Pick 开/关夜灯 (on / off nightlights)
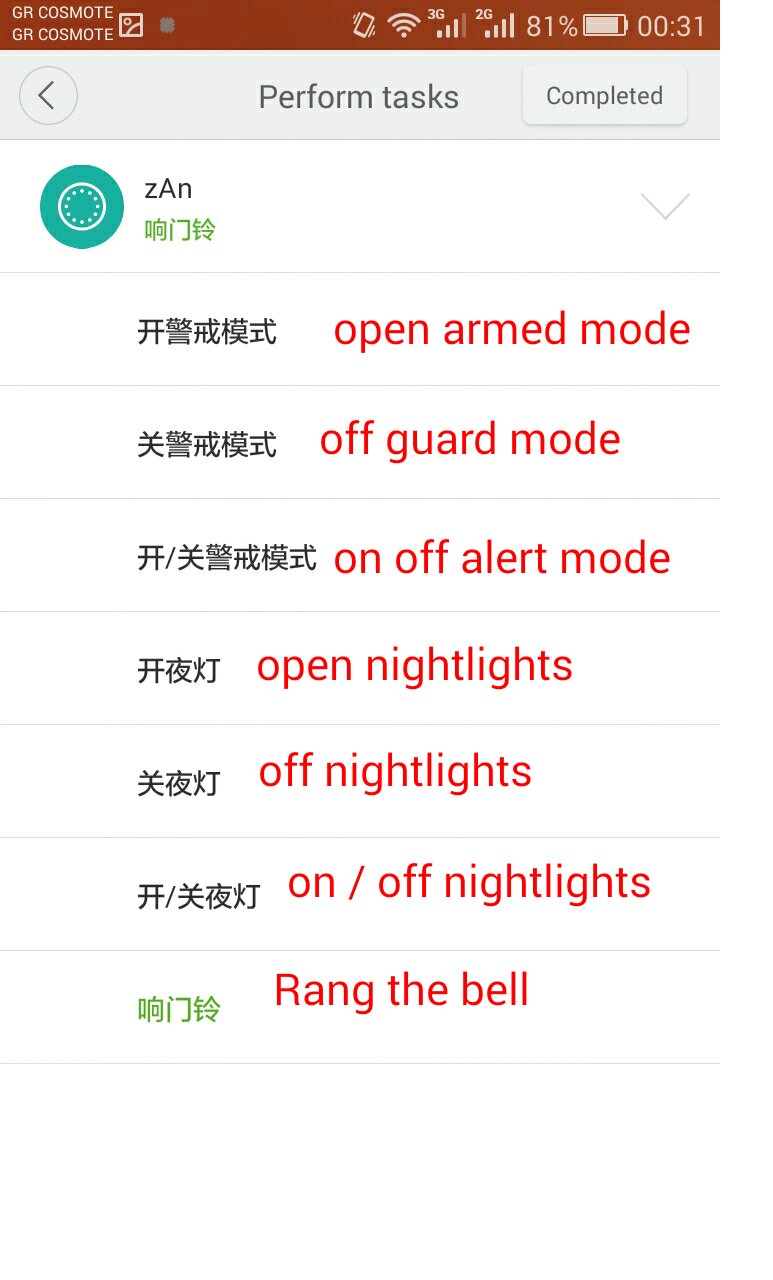Image resolution: width=773 pixels, height=1280 pixels. click(199, 896)
